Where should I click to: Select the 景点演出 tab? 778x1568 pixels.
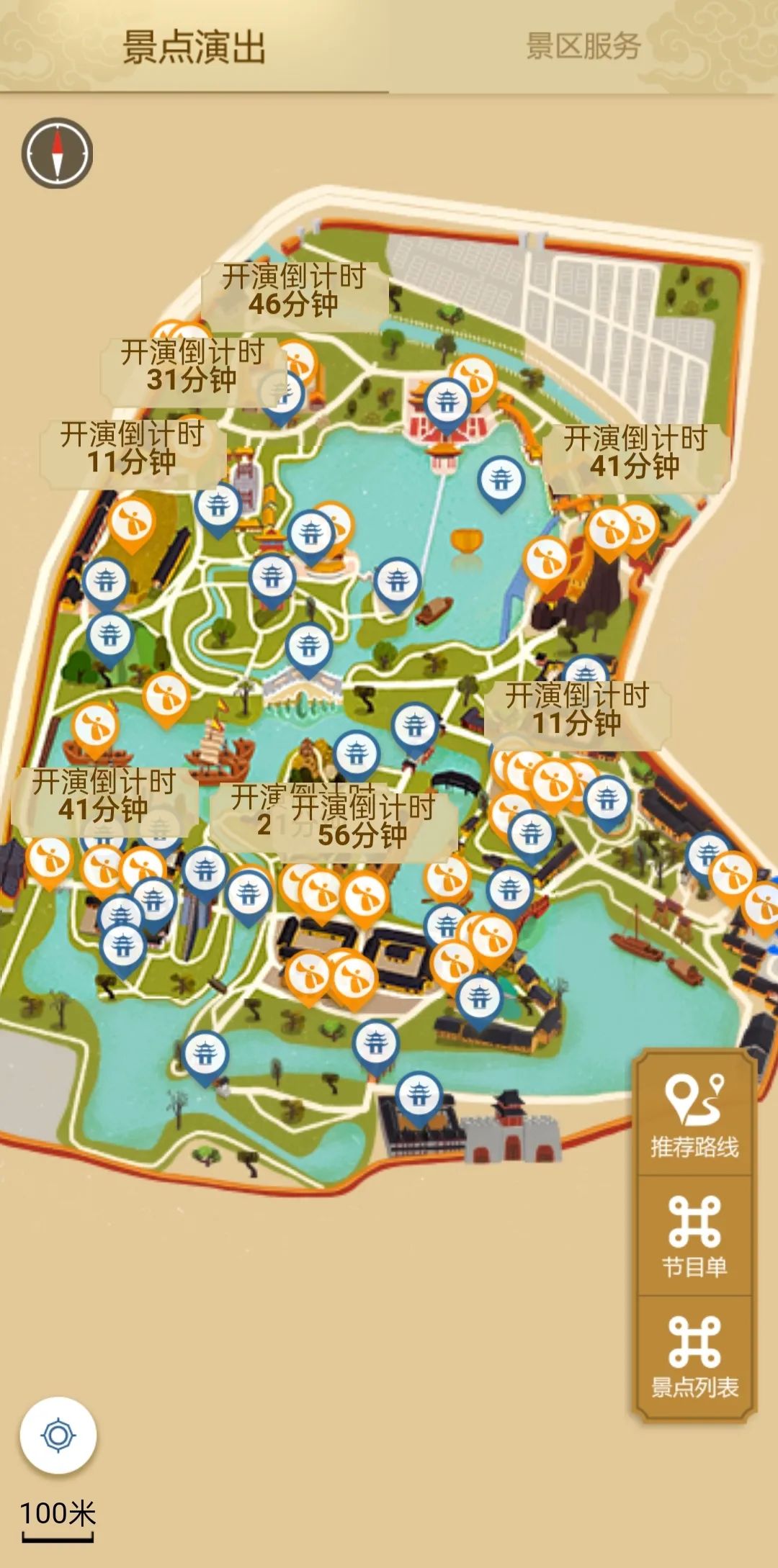point(194,46)
